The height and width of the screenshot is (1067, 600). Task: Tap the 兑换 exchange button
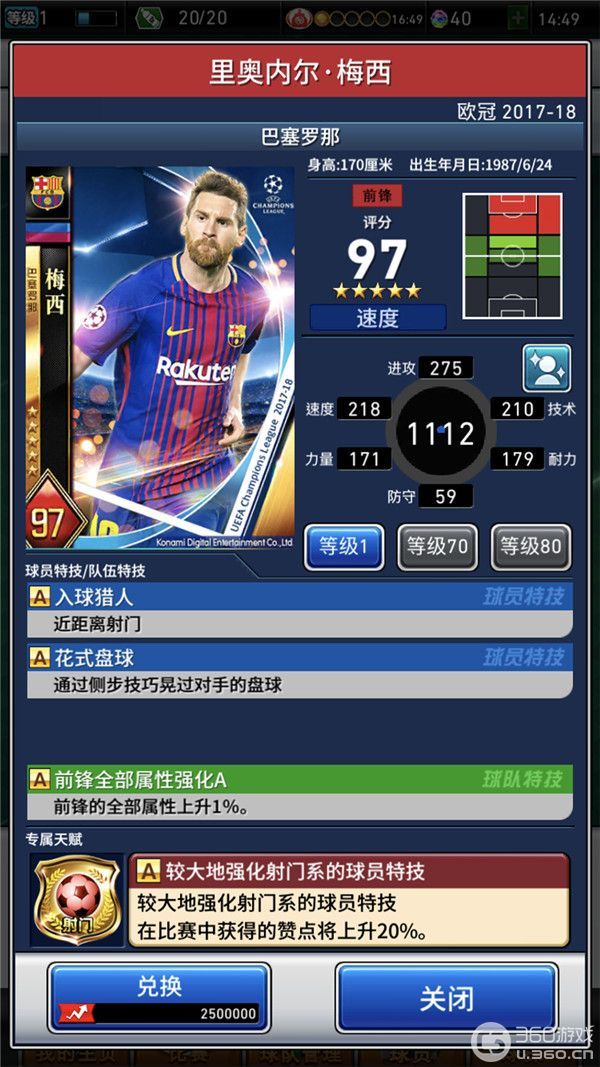coord(159,997)
